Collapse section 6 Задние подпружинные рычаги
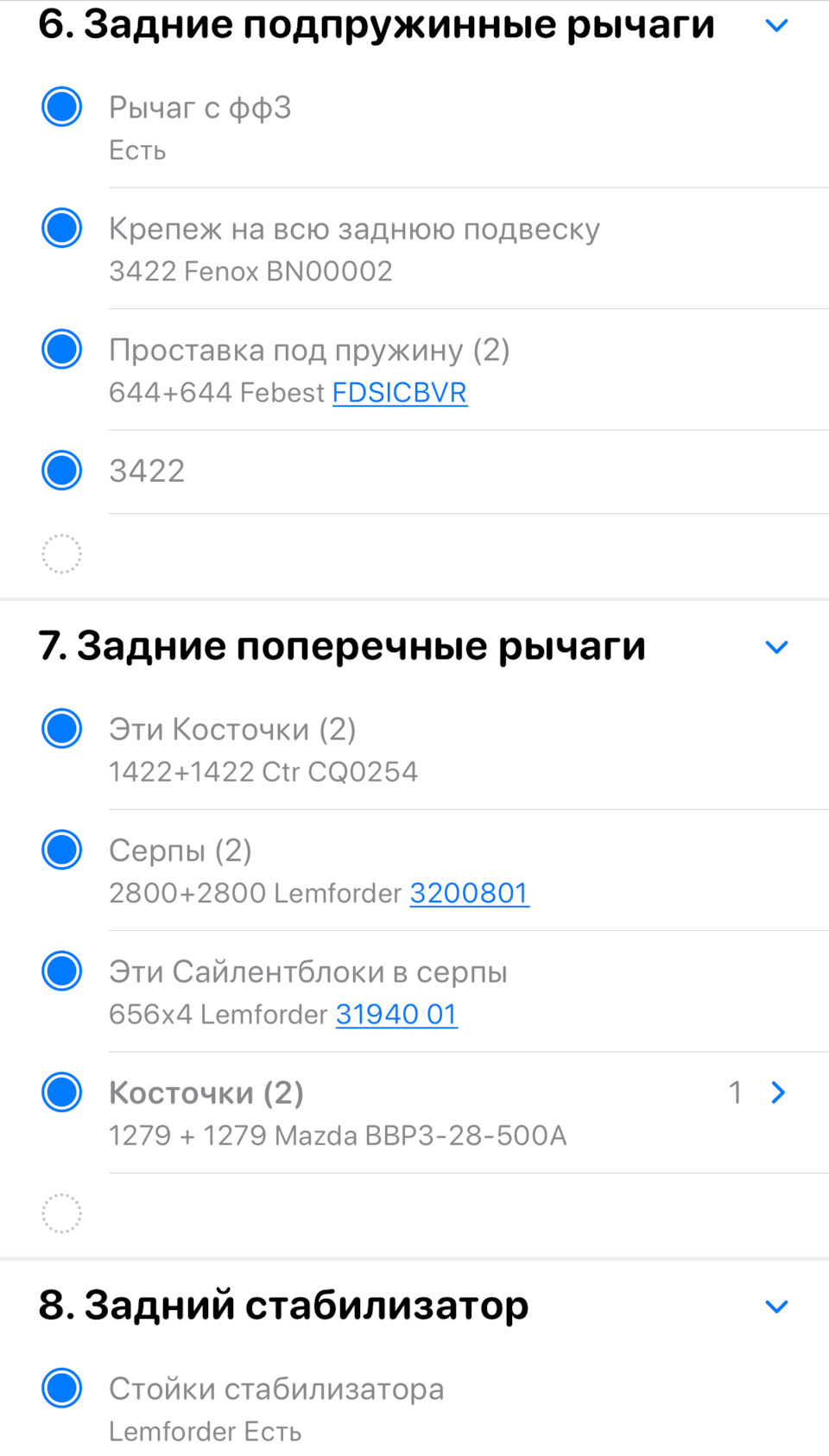Image resolution: width=829 pixels, height=1456 pixels. point(776,26)
